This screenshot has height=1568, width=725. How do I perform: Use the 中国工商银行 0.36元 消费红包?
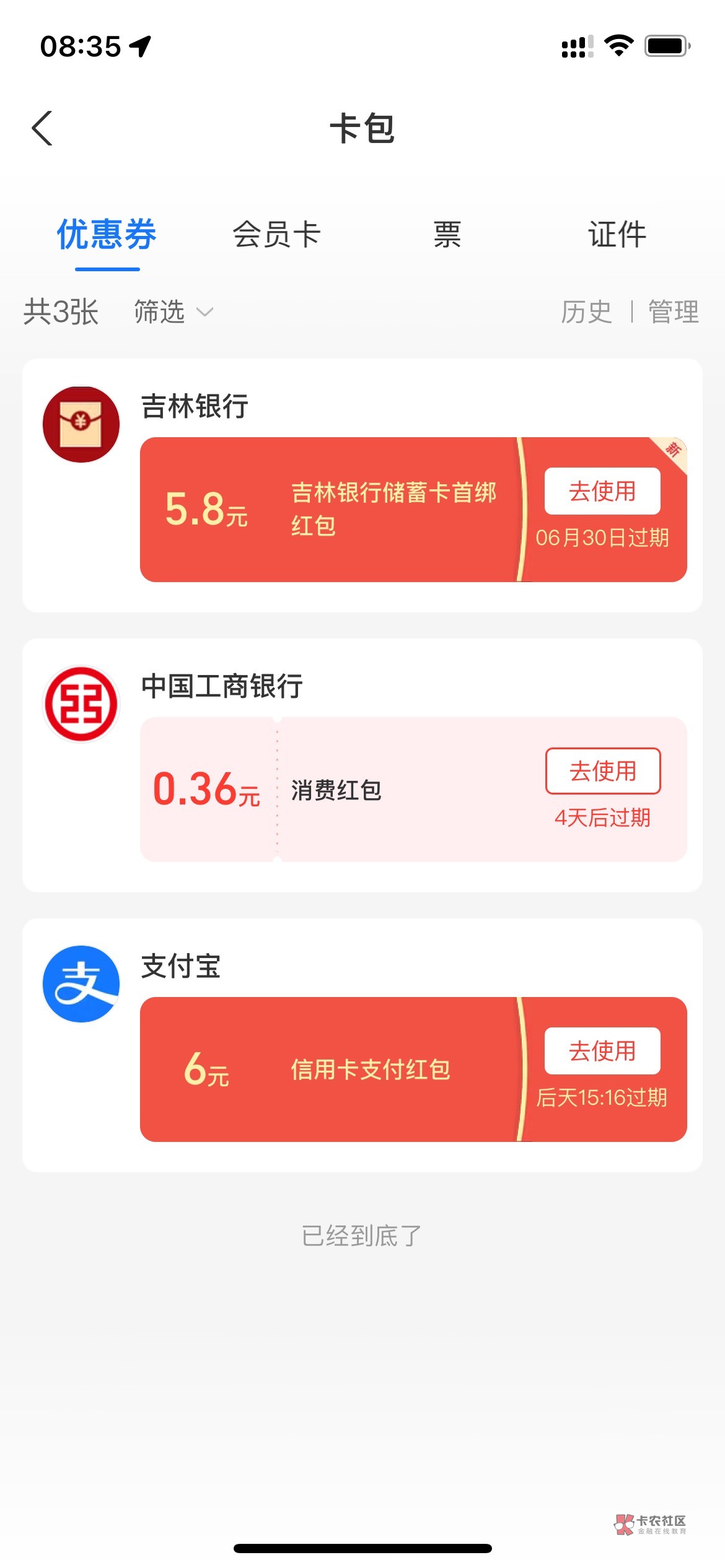tap(602, 771)
